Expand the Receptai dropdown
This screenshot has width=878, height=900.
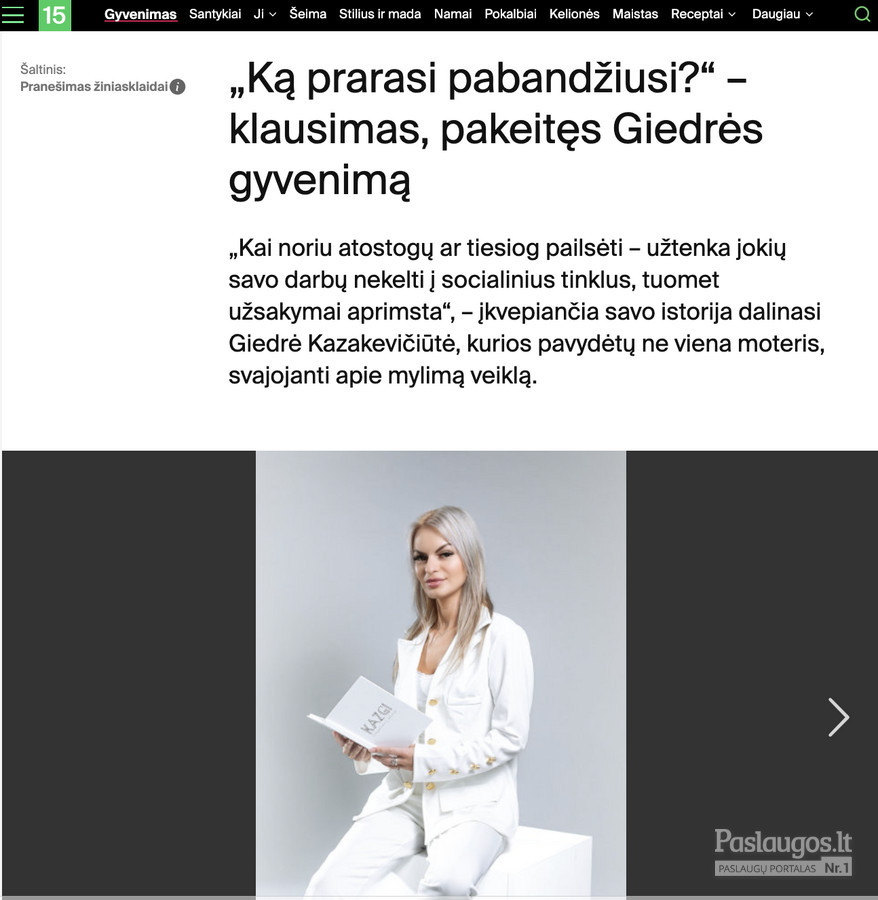click(x=703, y=14)
